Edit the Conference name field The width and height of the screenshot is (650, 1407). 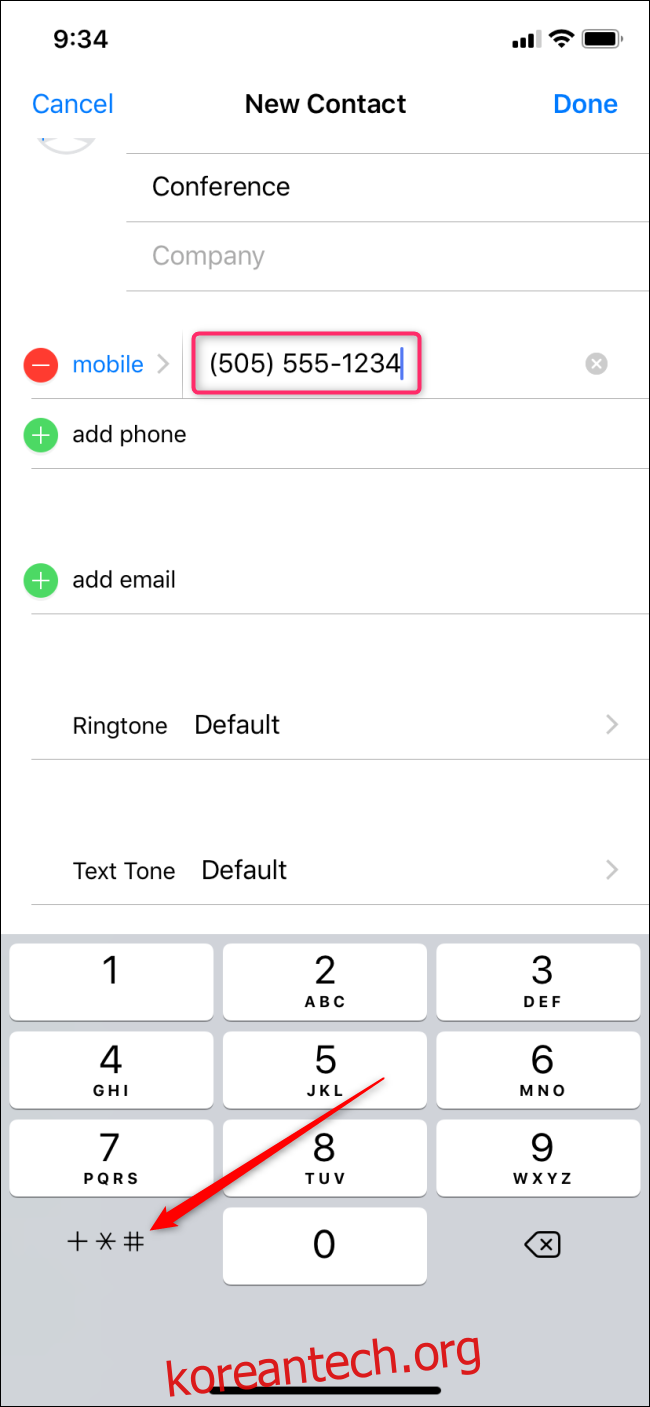pyautogui.click(x=388, y=187)
